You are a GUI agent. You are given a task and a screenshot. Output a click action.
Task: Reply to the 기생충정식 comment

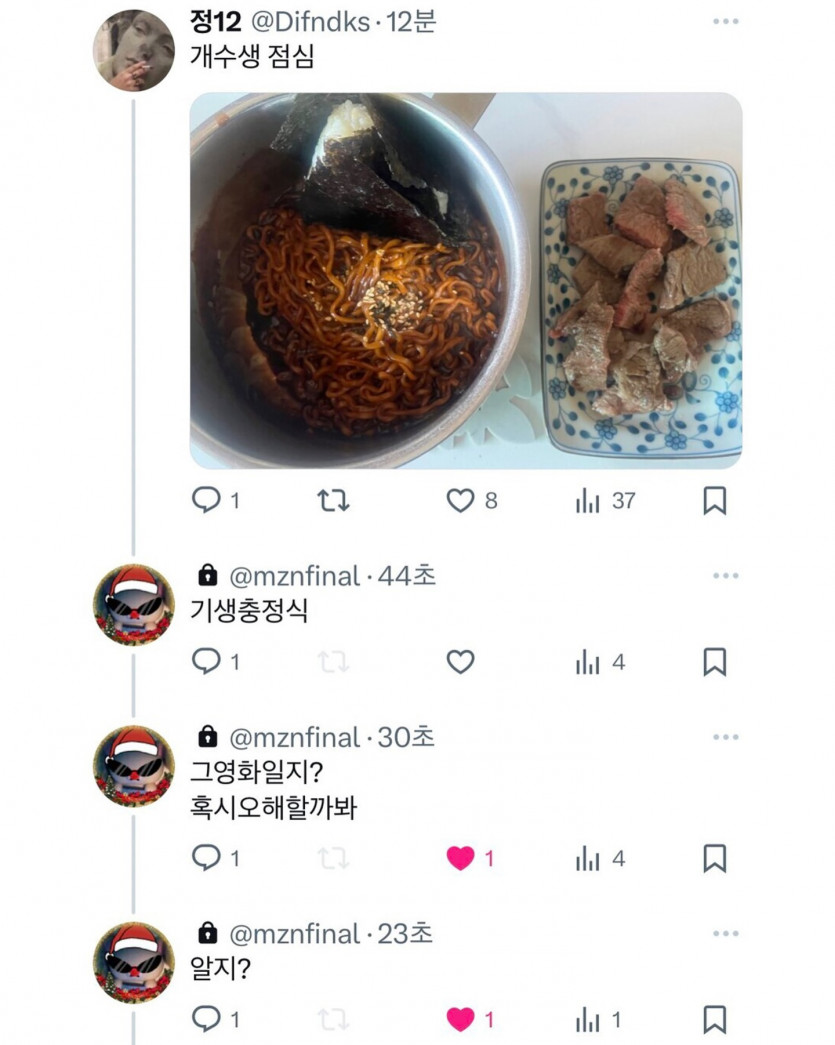(206, 662)
